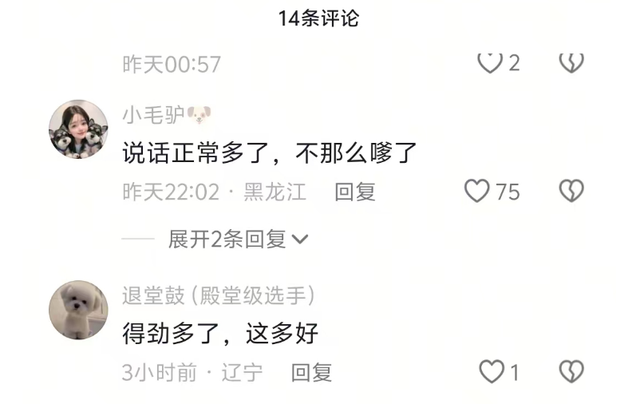Dislike 退堂鼓's comment
The width and height of the screenshot is (640, 404).
pos(571,372)
